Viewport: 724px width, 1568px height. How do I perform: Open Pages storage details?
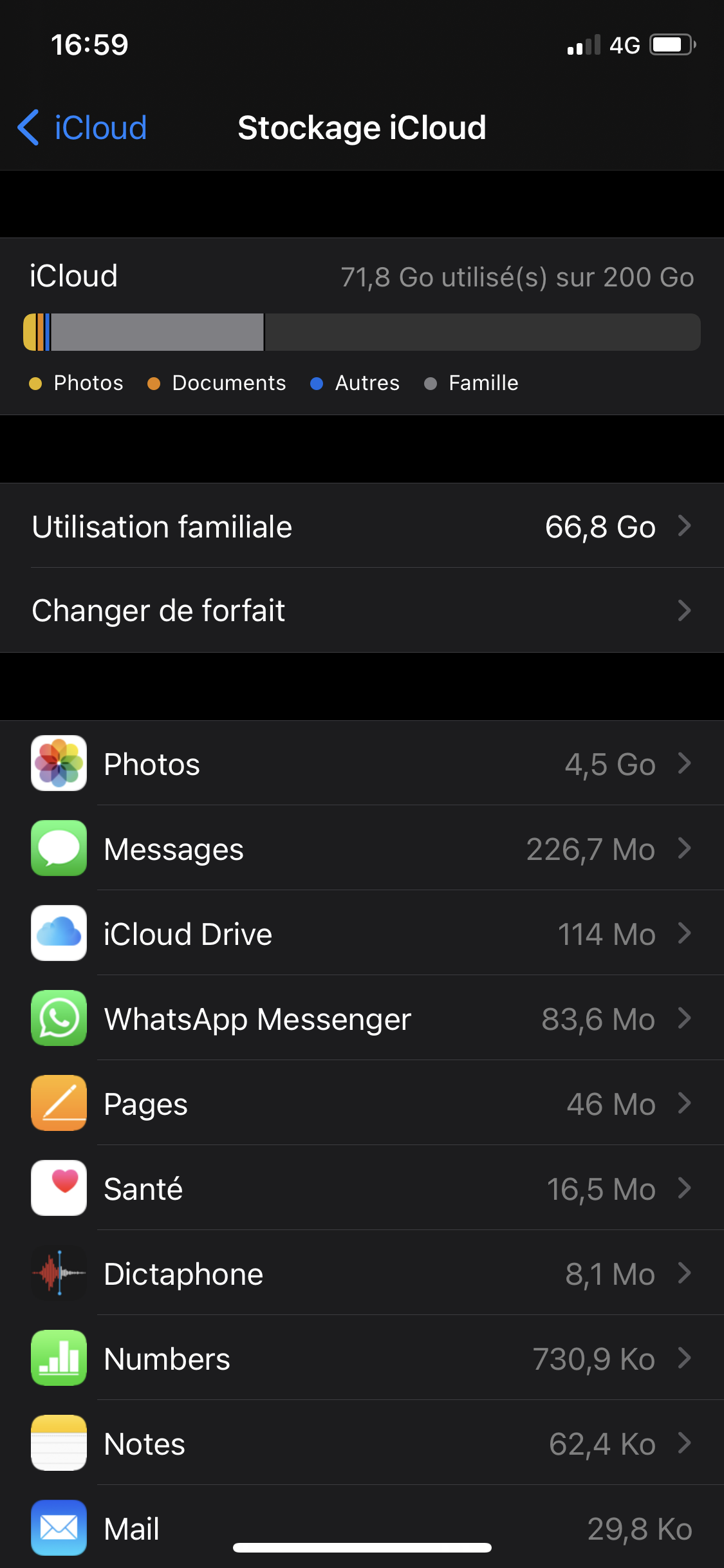(x=362, y=1104)
